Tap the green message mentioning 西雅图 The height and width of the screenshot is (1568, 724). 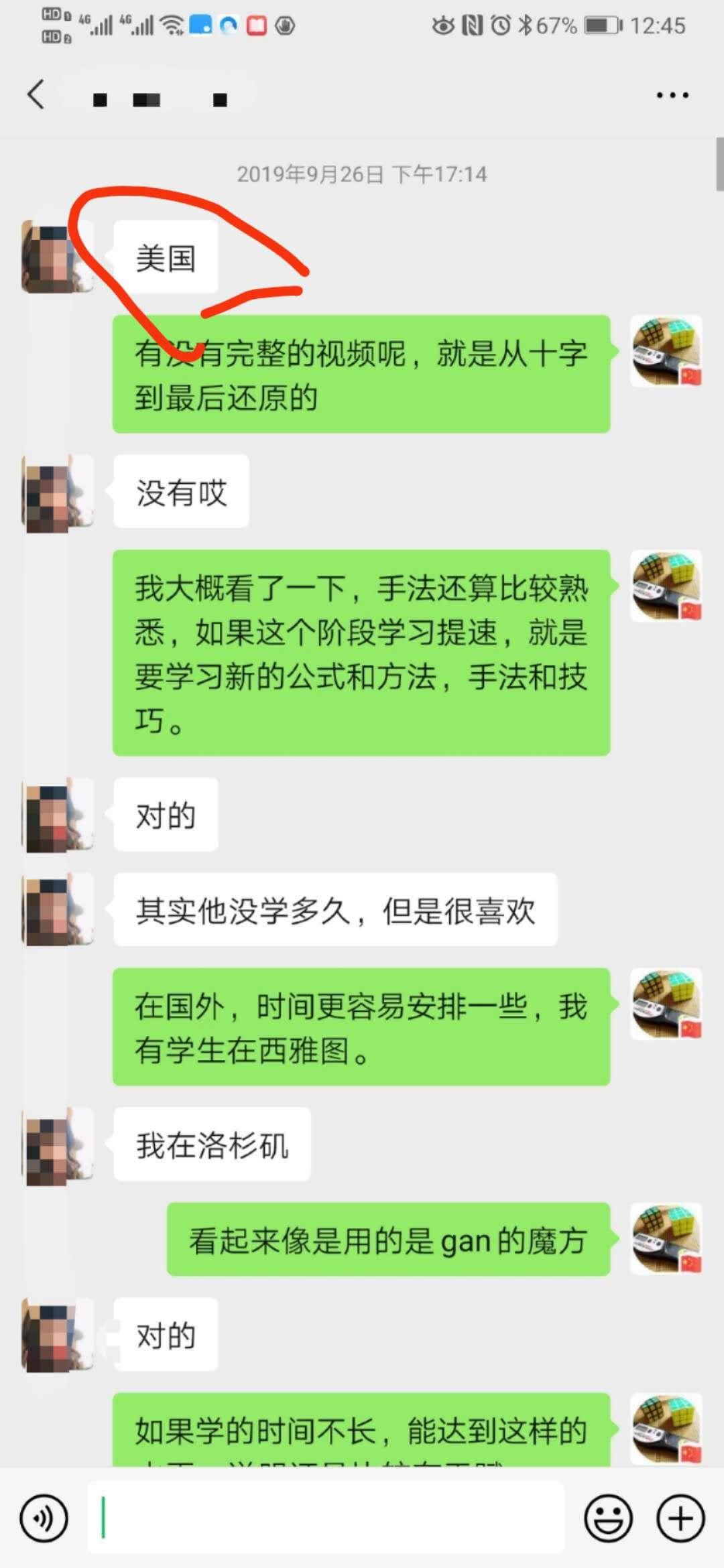(362, 1025)
